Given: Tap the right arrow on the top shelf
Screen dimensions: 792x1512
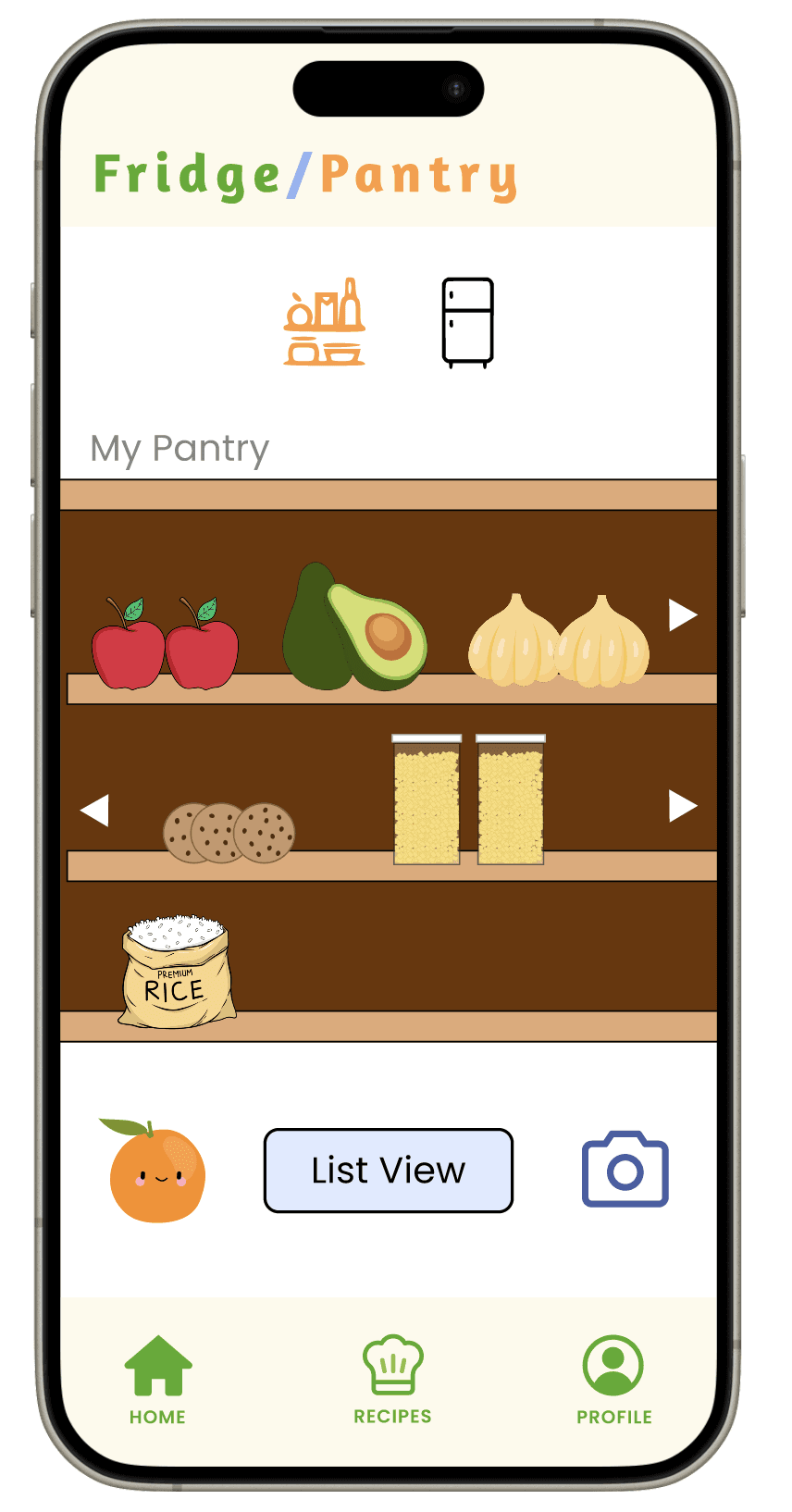Looking at the screenshot, I should (x=683, y=614).
